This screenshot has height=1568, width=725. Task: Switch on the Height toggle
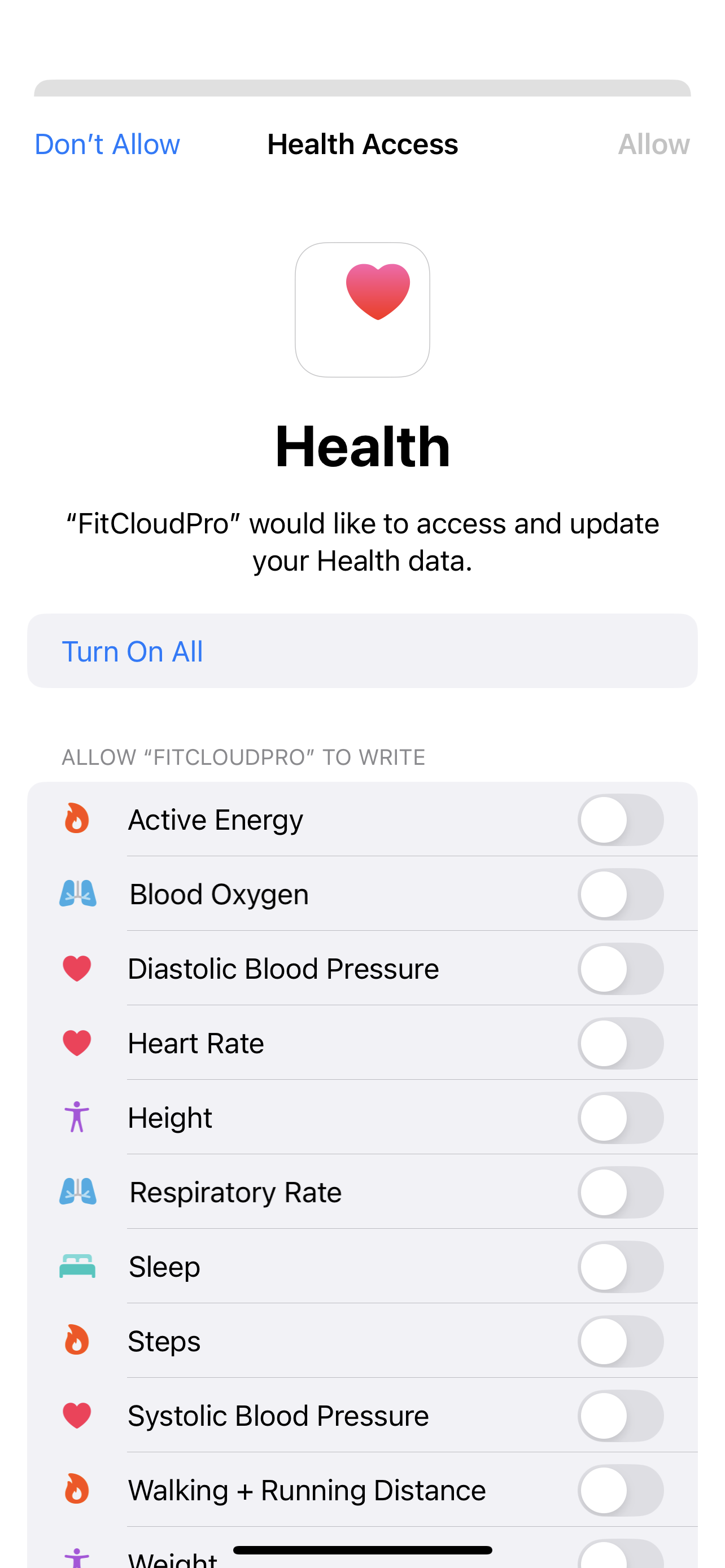pyautogui.click(x=619, y=1118)
